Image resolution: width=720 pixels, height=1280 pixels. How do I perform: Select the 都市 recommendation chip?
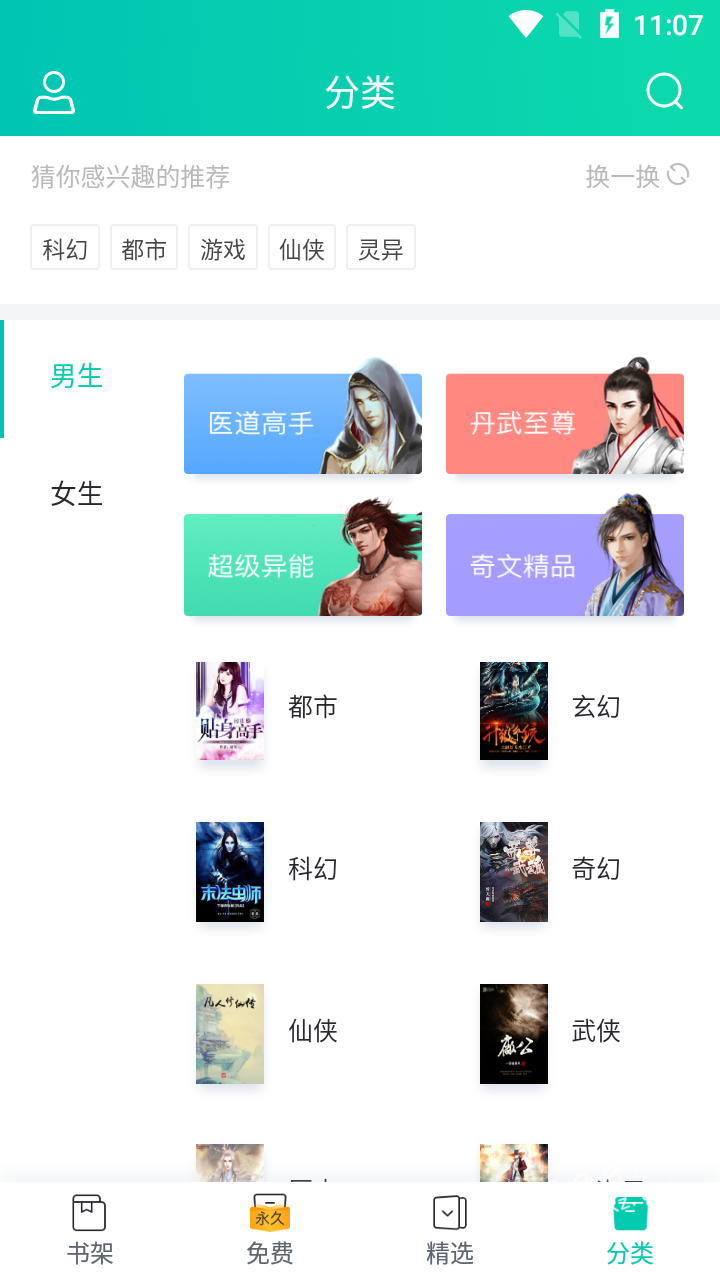coord(144,248)
